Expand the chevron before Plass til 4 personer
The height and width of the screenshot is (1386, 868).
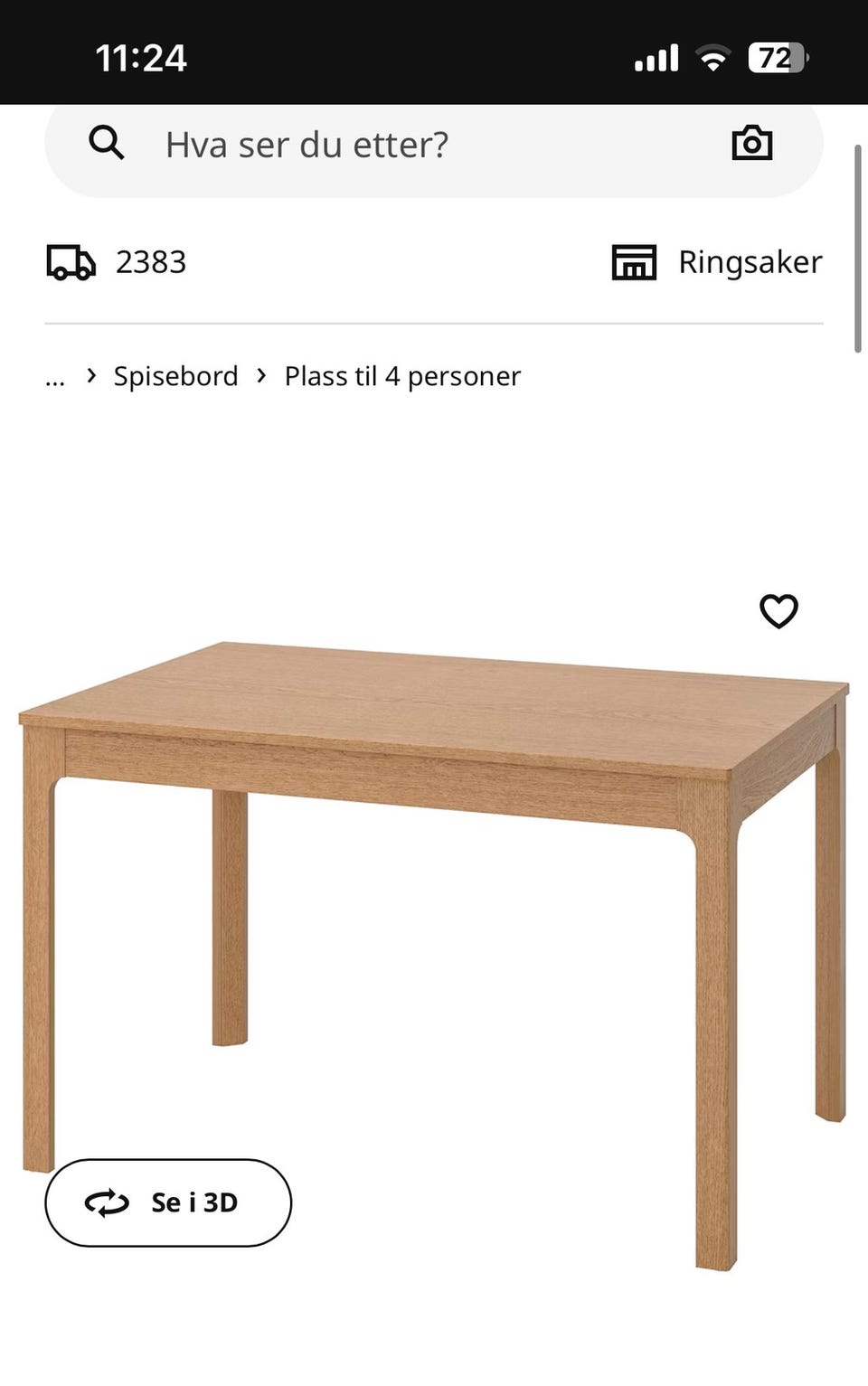(261, 376)
